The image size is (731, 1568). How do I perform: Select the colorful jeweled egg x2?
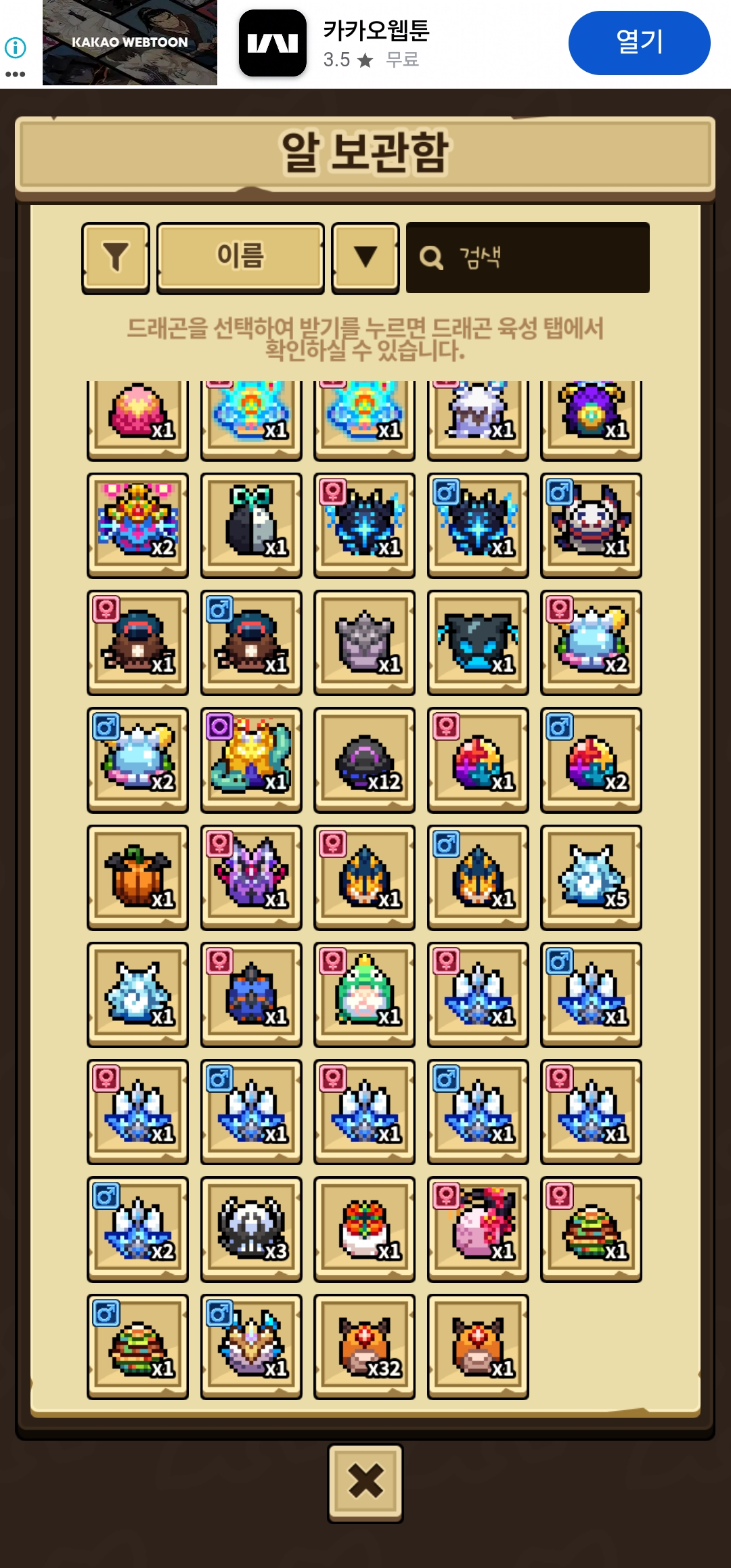138,525
